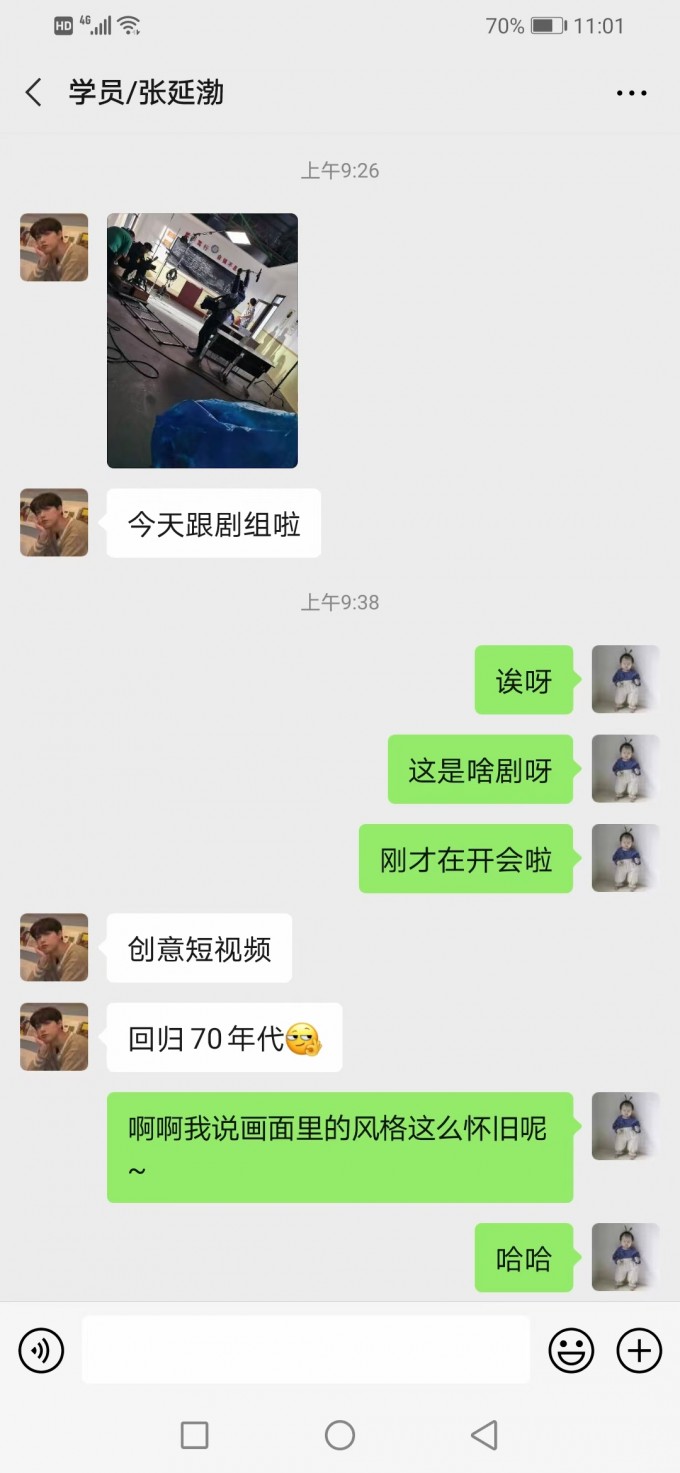
Task: Open the emoji sticker panel
Action: click(571, 1351)
